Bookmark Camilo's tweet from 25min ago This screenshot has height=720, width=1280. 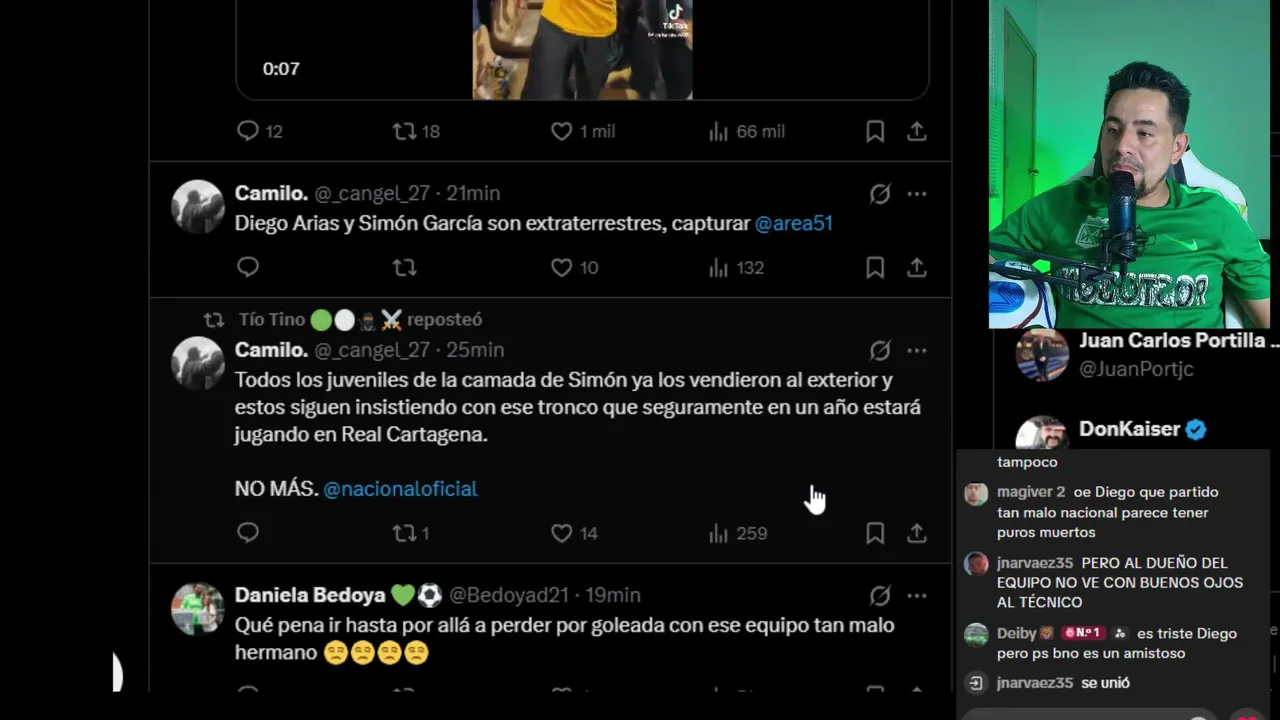coord(875,534)
